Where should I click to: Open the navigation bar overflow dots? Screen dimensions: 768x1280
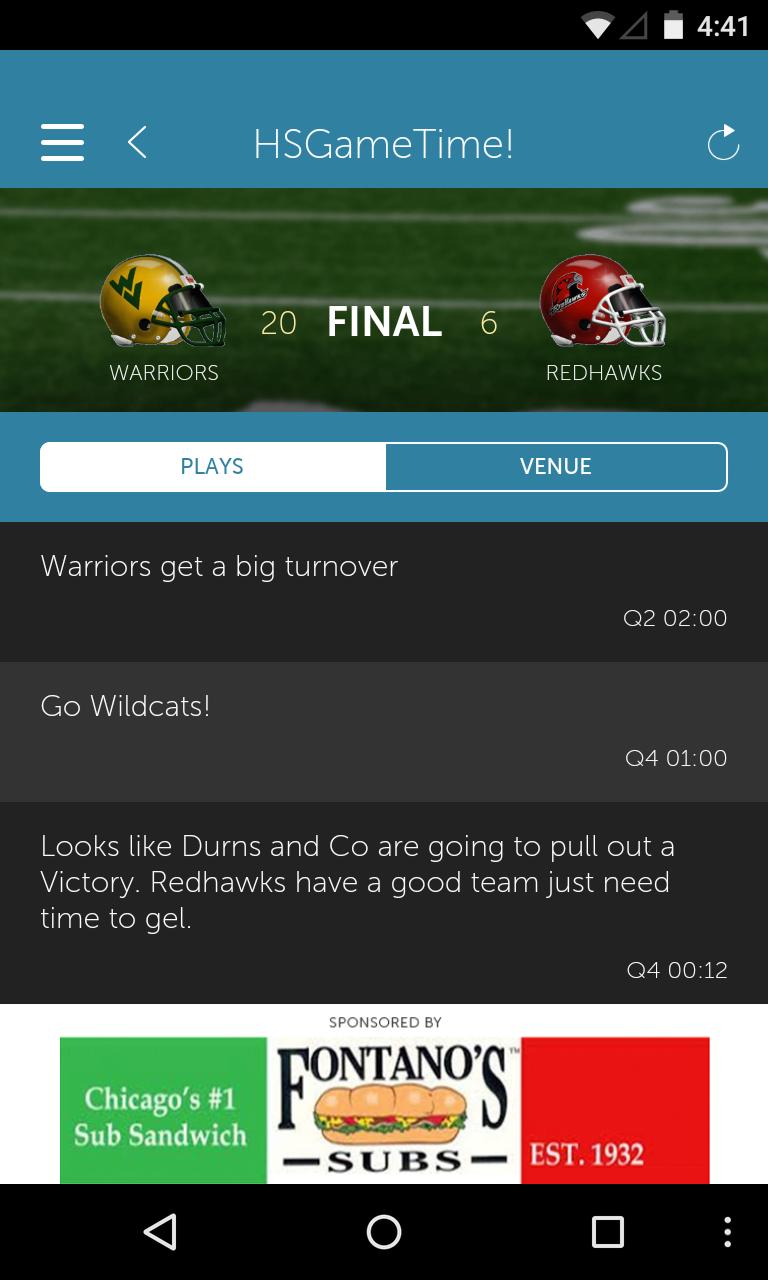(x=727, y=1232)
